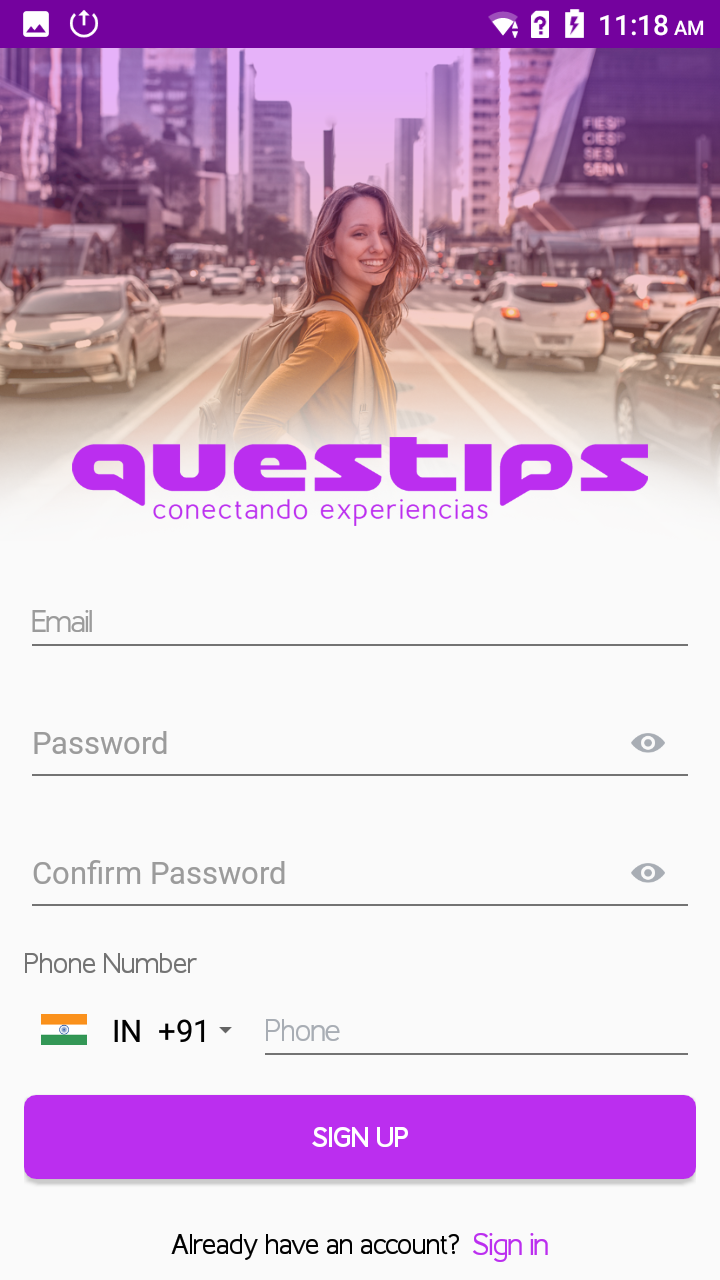Show the Password field's hidden text
Screen dimensions: 720x1280
(648, 743)
